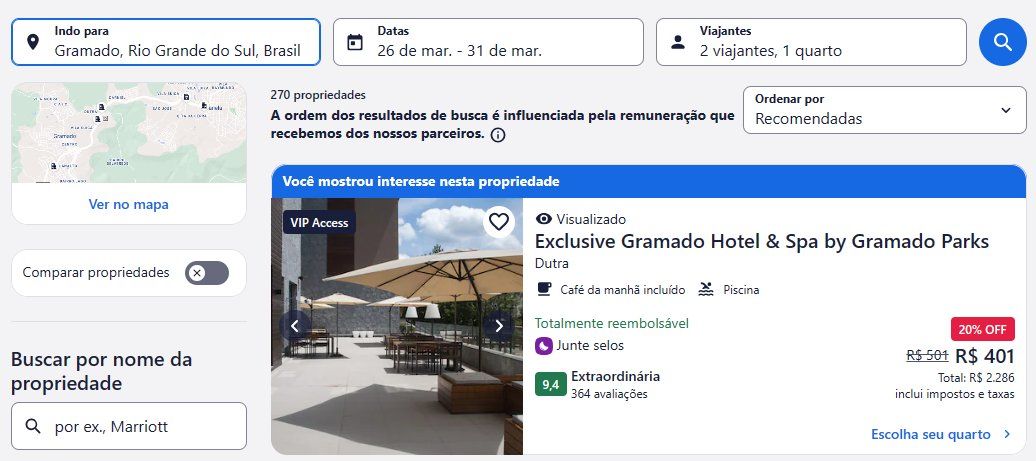Image resolution: width=1036 pixels, height=461 pixels.
Task: Open Ver no mapa link
Action: coord(129,204)
